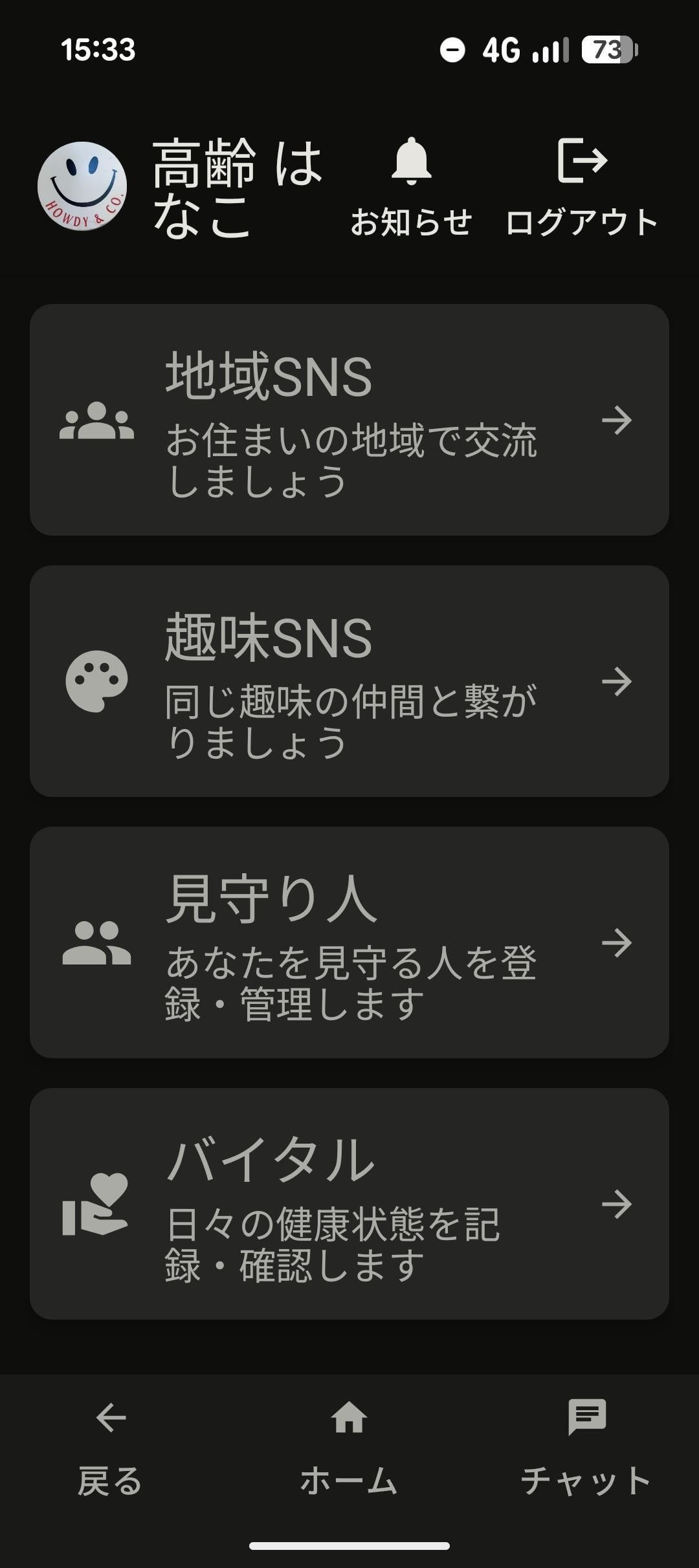Switch to the ホーム tab
The image size is (699, 1568).
(x=349, y=1446)
